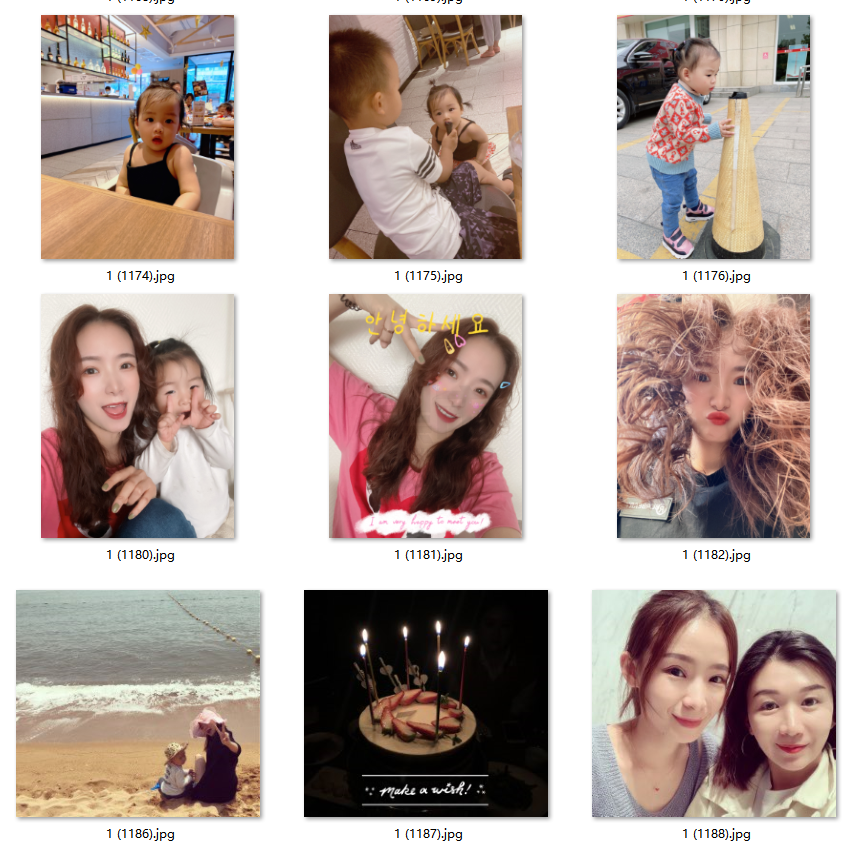Open file 1 (1182).jpg
866x846 pixels.
(713, 416)
